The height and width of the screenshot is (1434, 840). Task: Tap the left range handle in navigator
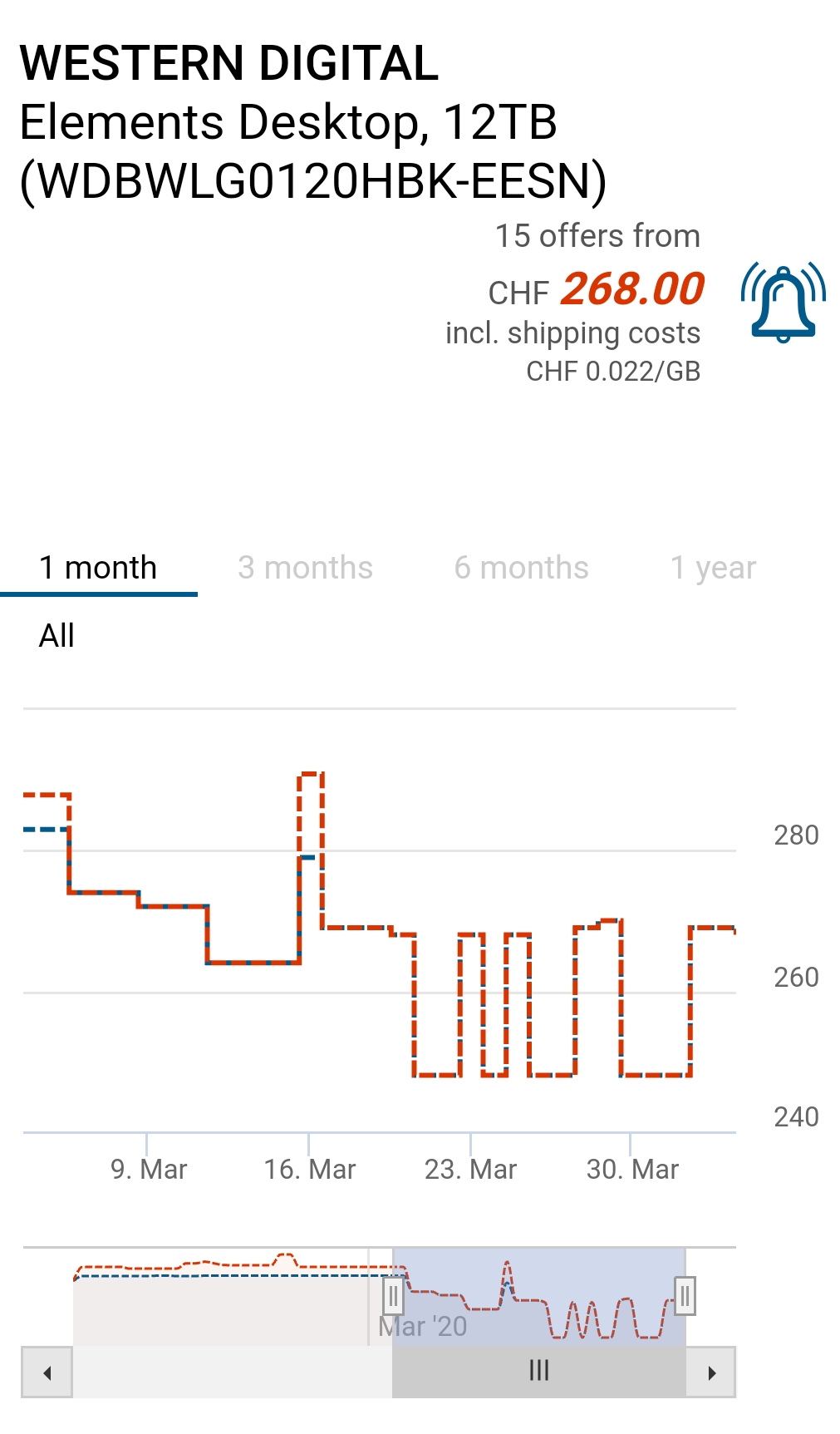(x=393, y=1296)
